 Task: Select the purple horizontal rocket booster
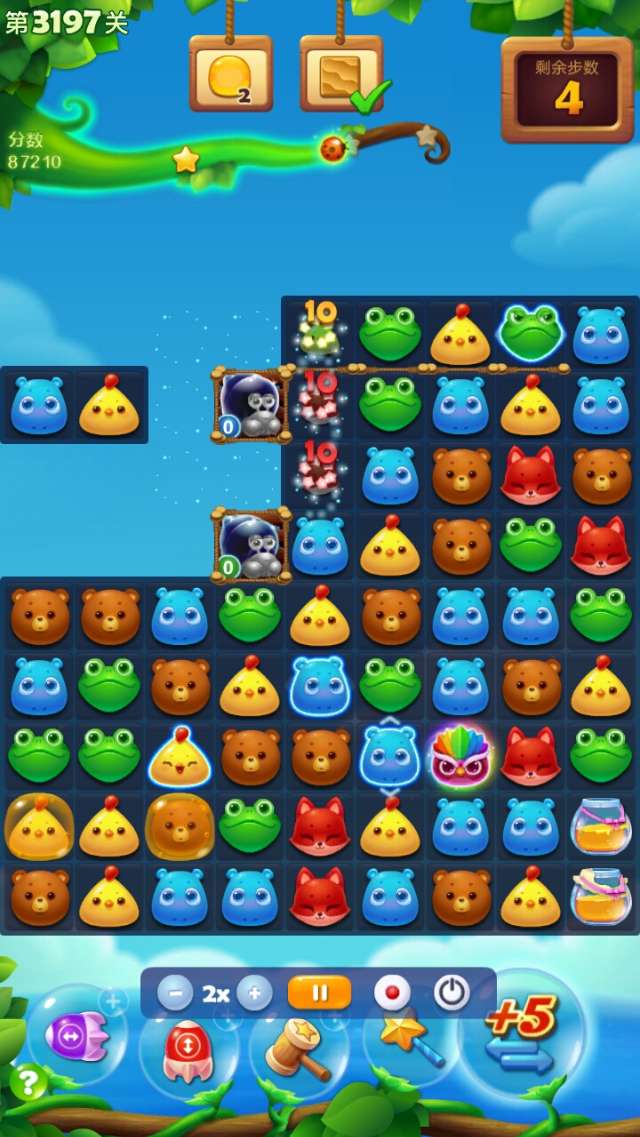click(76, 1036)
